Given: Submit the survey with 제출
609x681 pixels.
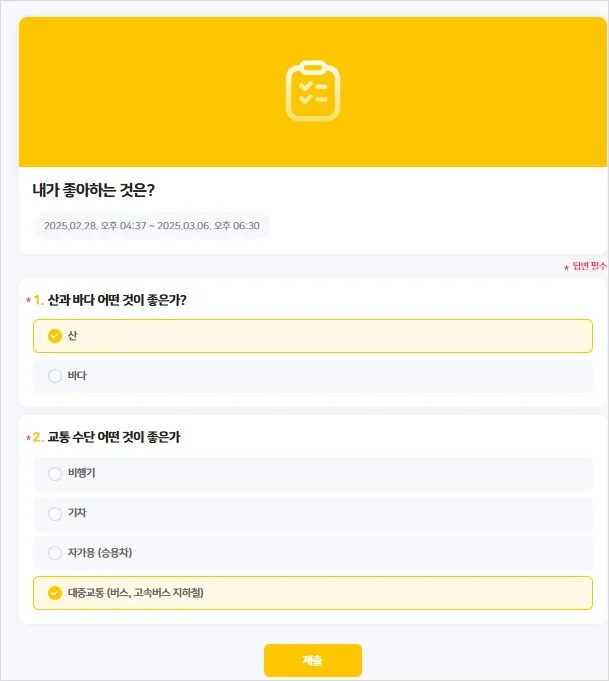Looking at the screenshot, I should 312,660.
